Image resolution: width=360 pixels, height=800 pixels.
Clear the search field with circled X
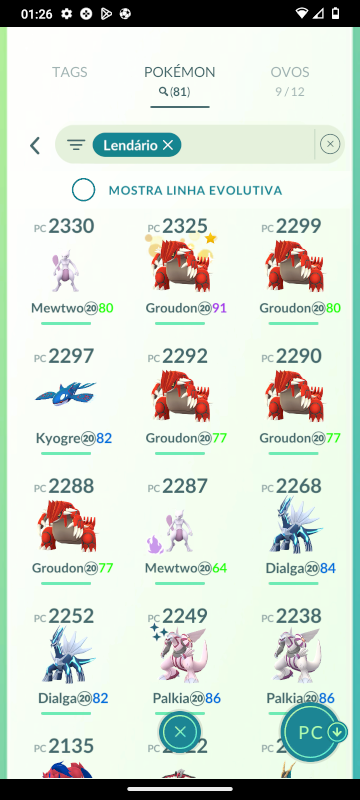pyautogui.click(x=330, y=144)
